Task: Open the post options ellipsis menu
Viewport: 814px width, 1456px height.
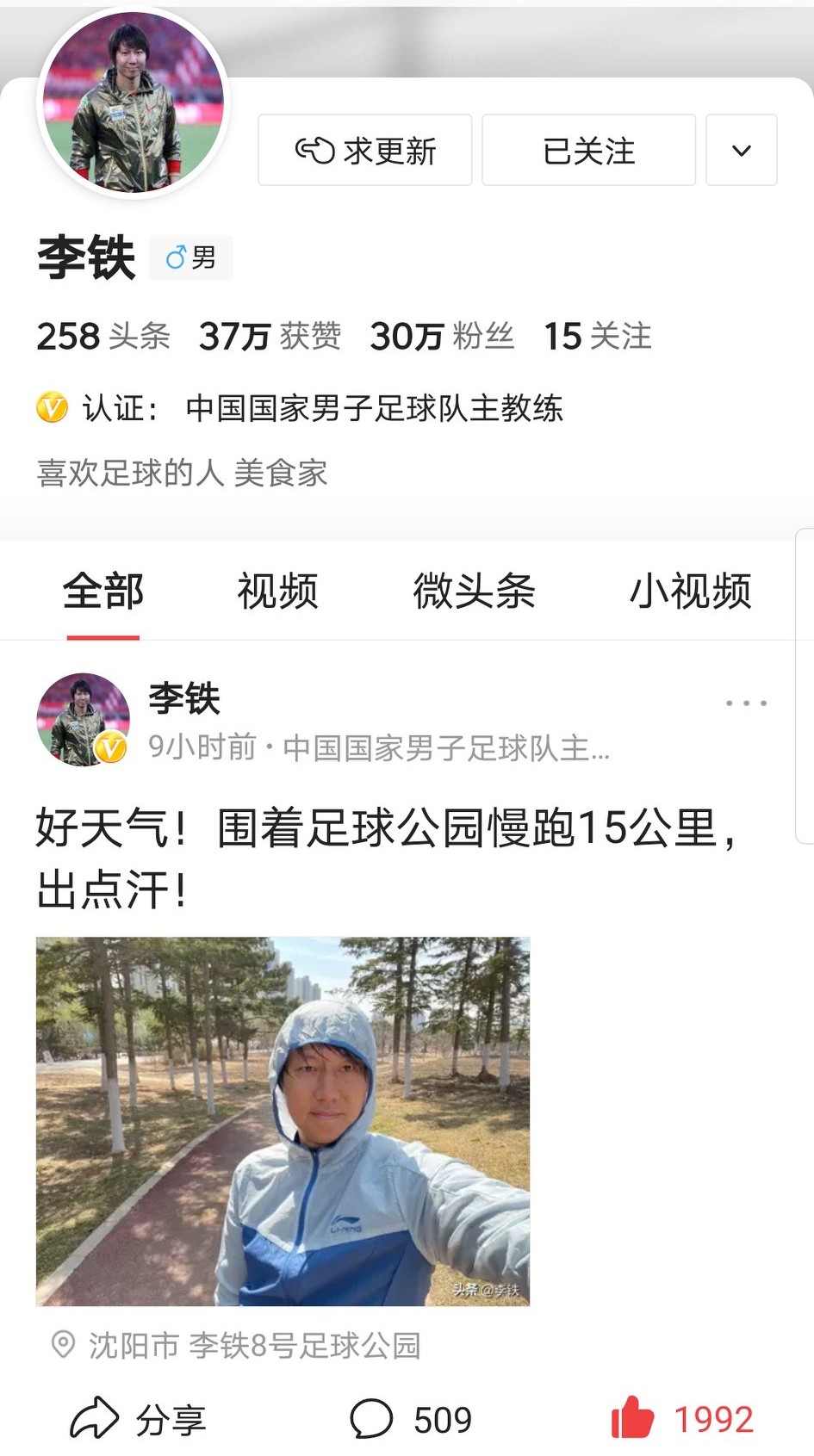Action: point(746,703)
